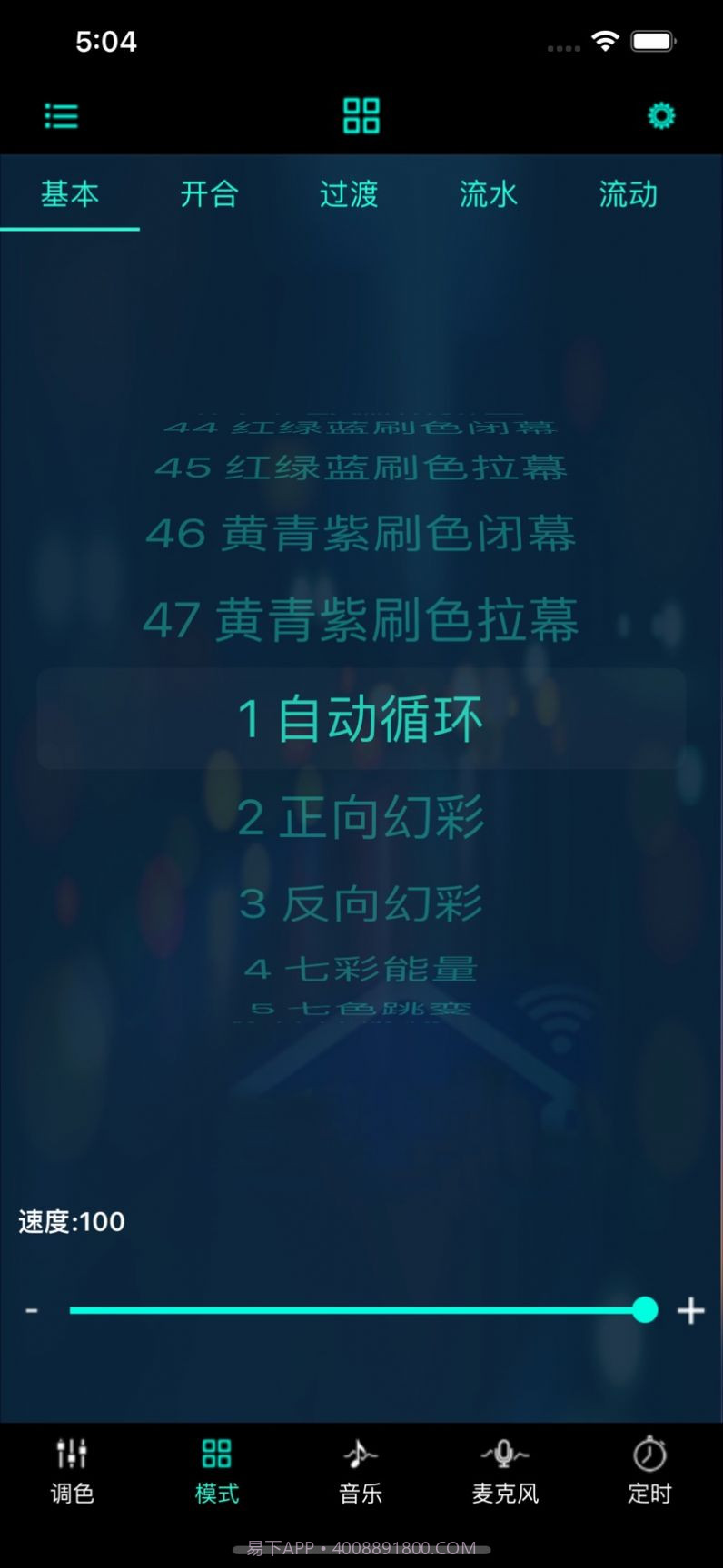
Task: Switch to the 音乐 tab
Action: point(361,1473)
